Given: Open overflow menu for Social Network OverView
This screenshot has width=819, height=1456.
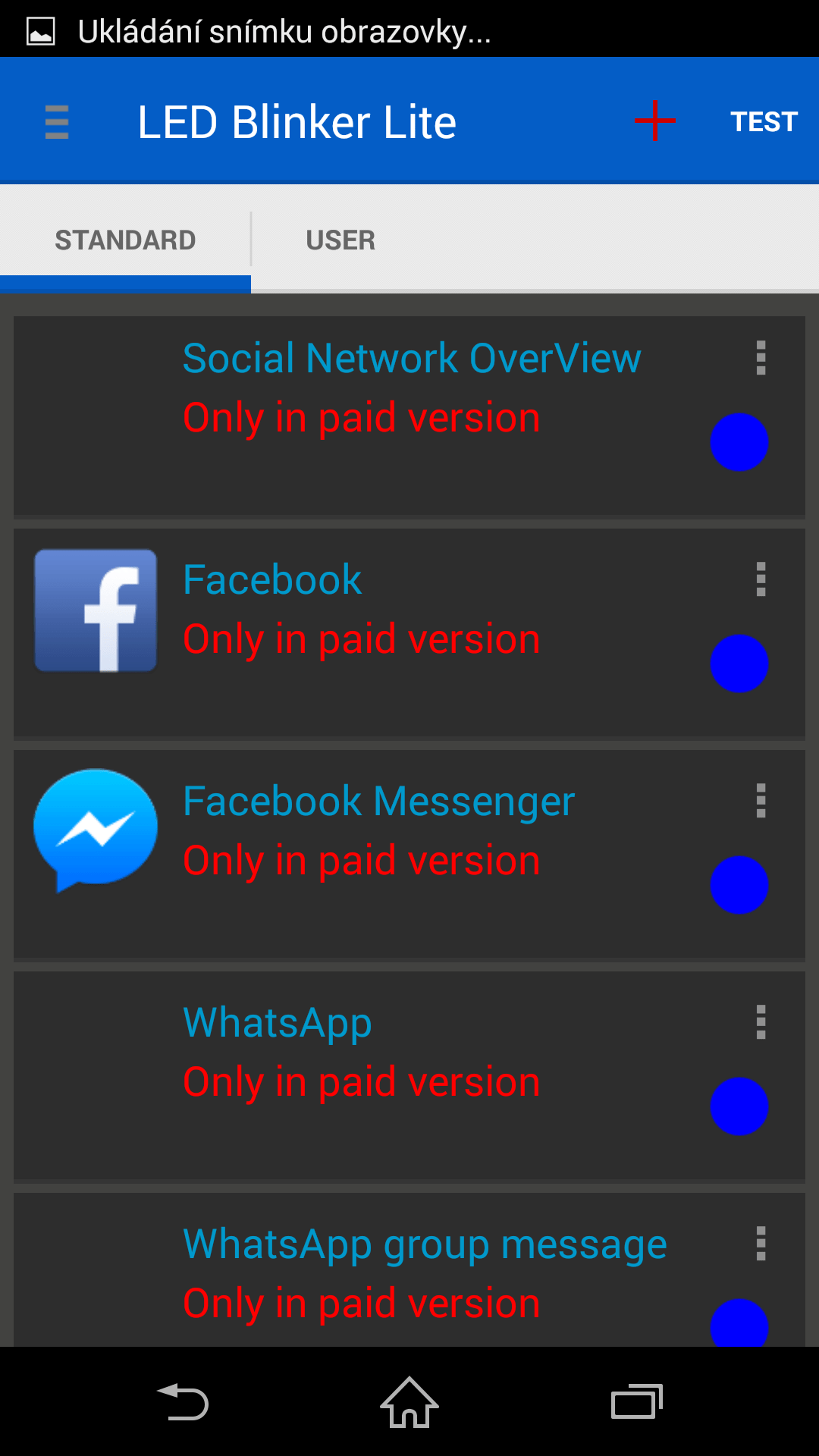Looking at the screenshot, I should coord(761,358).
